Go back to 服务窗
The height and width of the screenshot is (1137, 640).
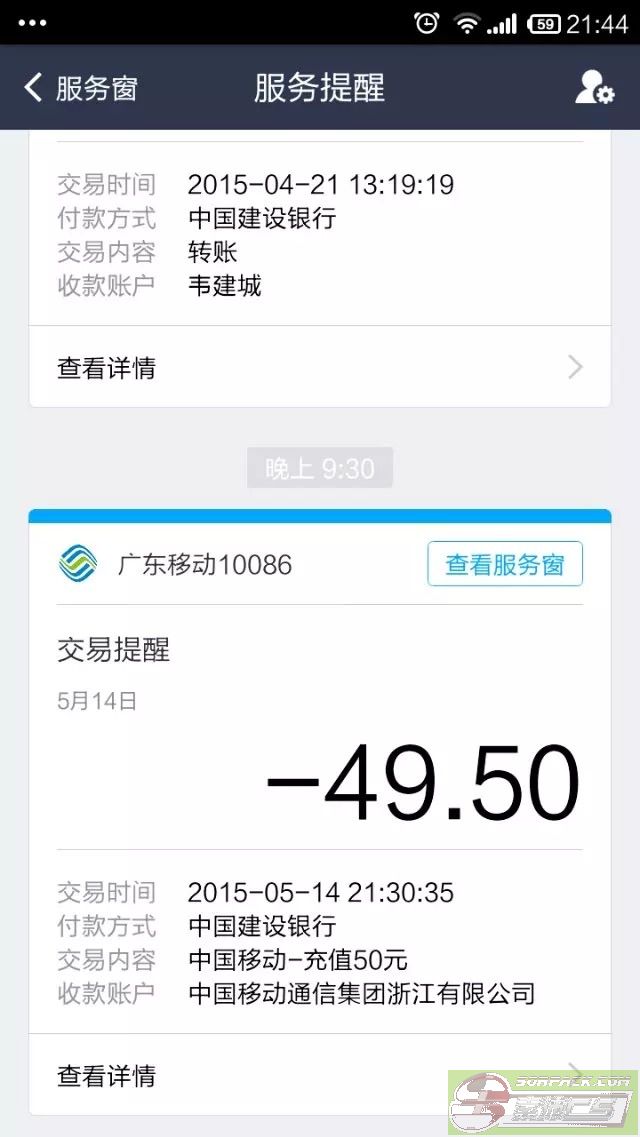[80, 88]
